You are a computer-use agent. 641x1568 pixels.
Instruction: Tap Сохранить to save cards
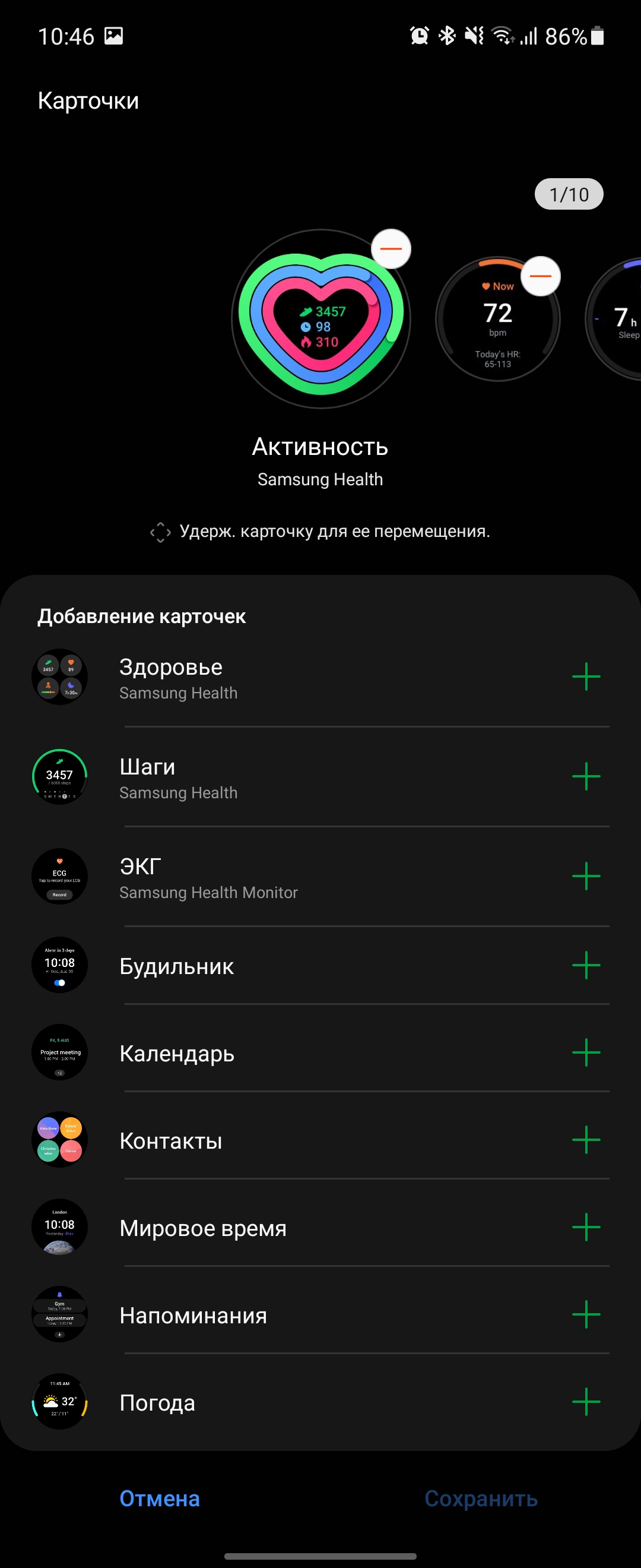point(480,1498)
